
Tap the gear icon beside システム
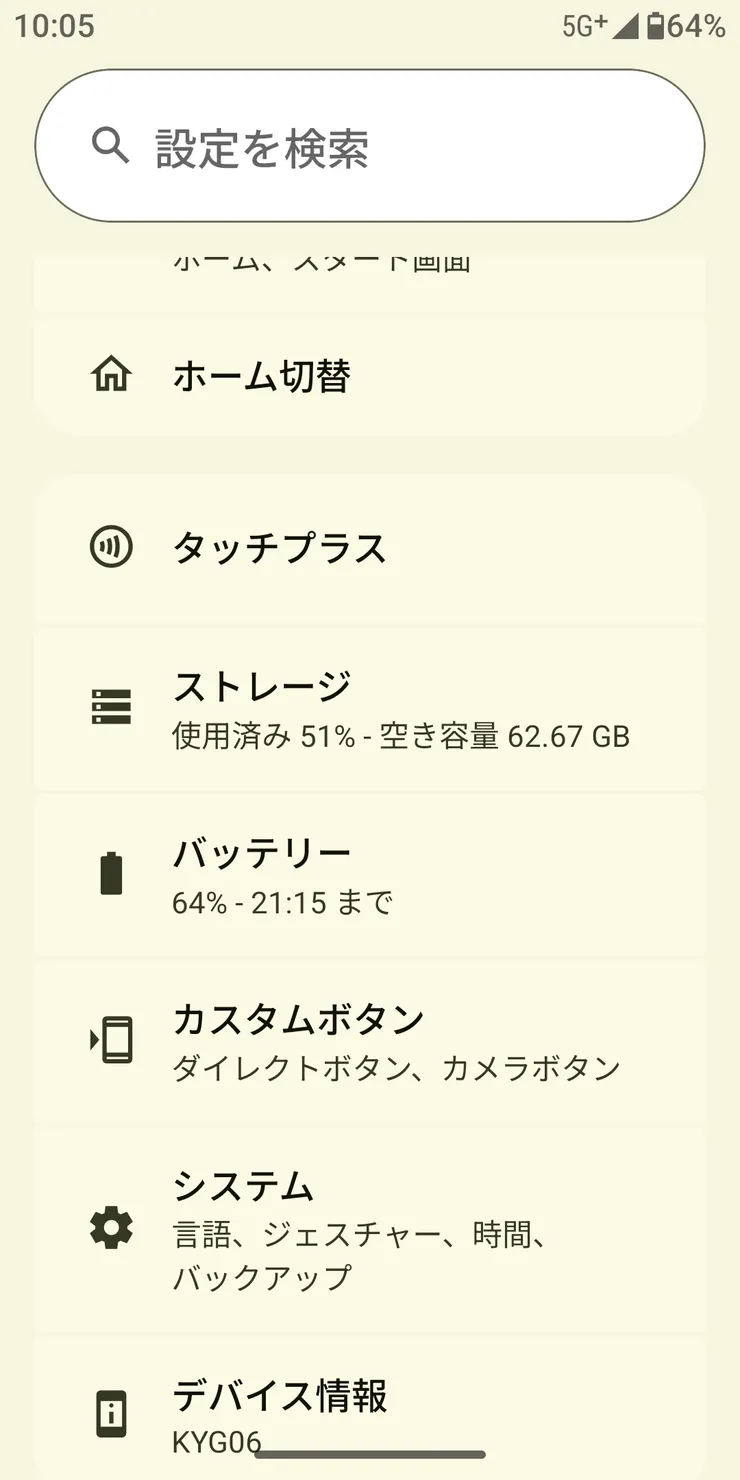click(111, 1227)
